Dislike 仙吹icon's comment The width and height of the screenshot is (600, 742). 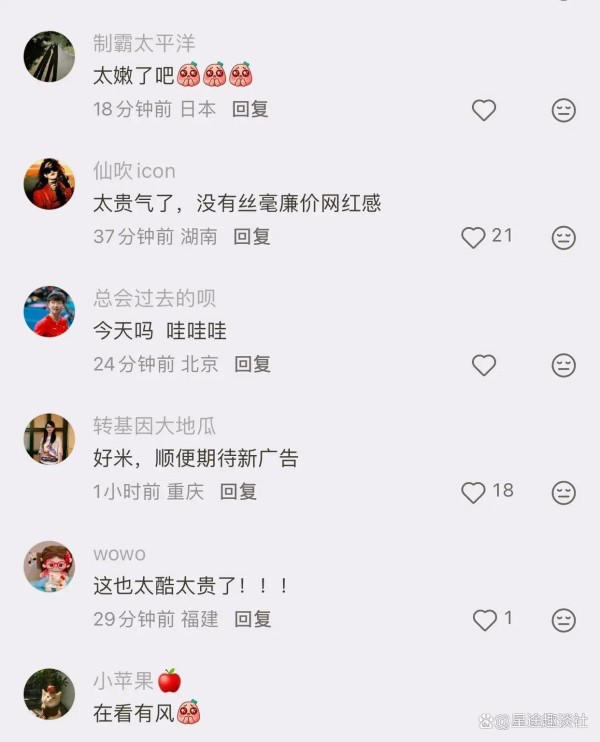coord(564,237)
